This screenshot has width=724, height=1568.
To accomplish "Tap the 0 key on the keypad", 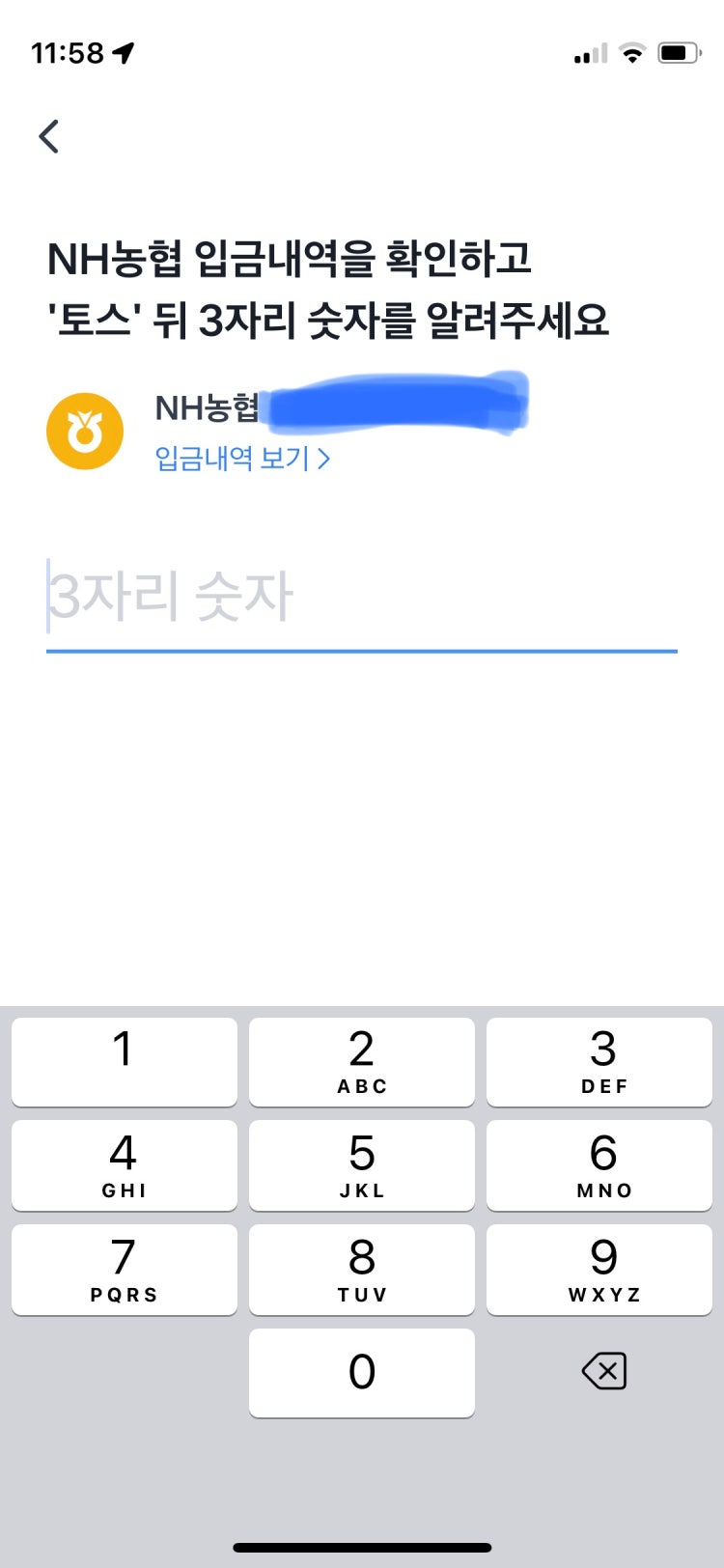I will 362,1373.
